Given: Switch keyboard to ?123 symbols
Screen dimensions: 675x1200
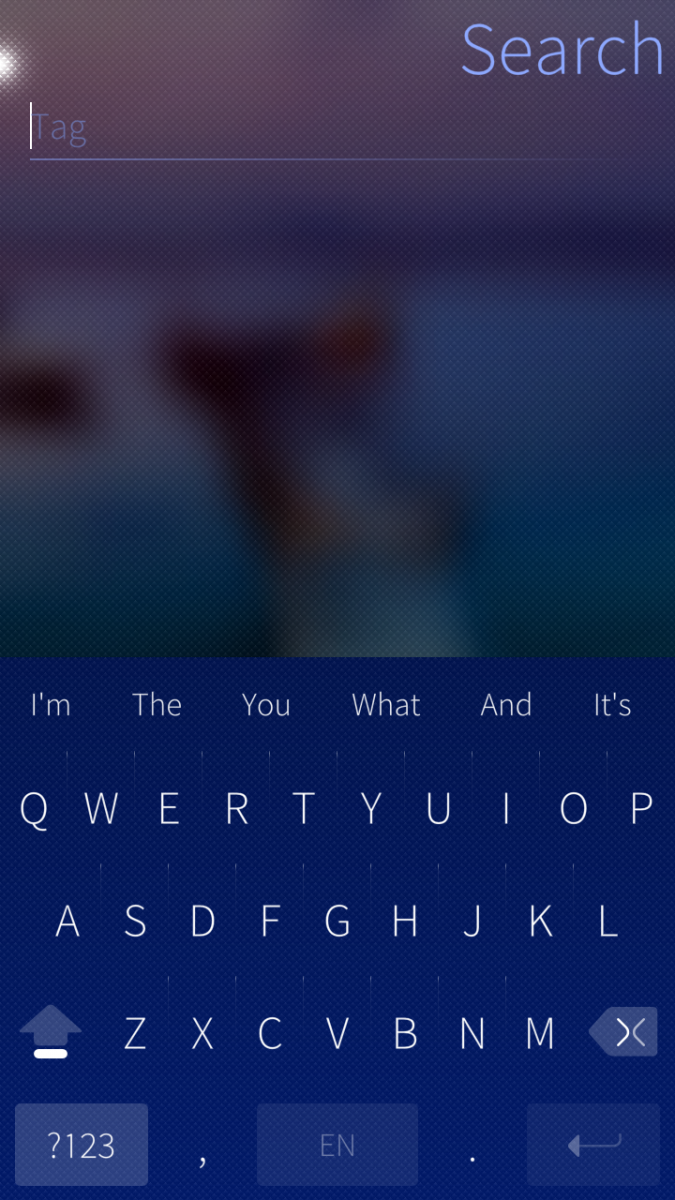Looking at the screenshot, I should 82,1145.
